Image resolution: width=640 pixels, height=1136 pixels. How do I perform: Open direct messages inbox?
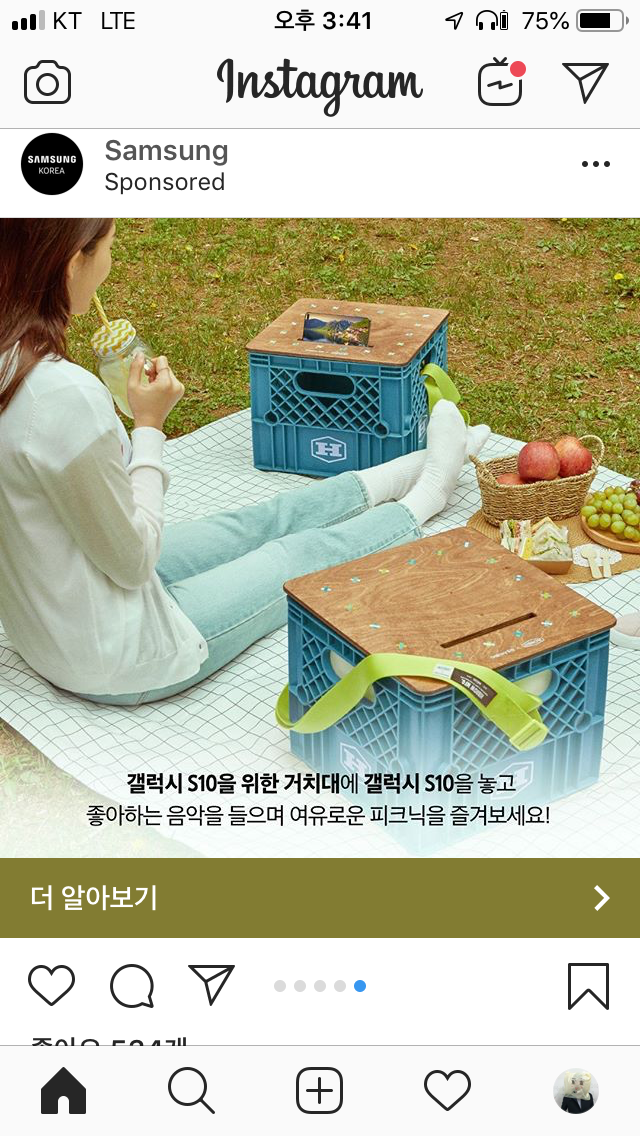[585, 83]
